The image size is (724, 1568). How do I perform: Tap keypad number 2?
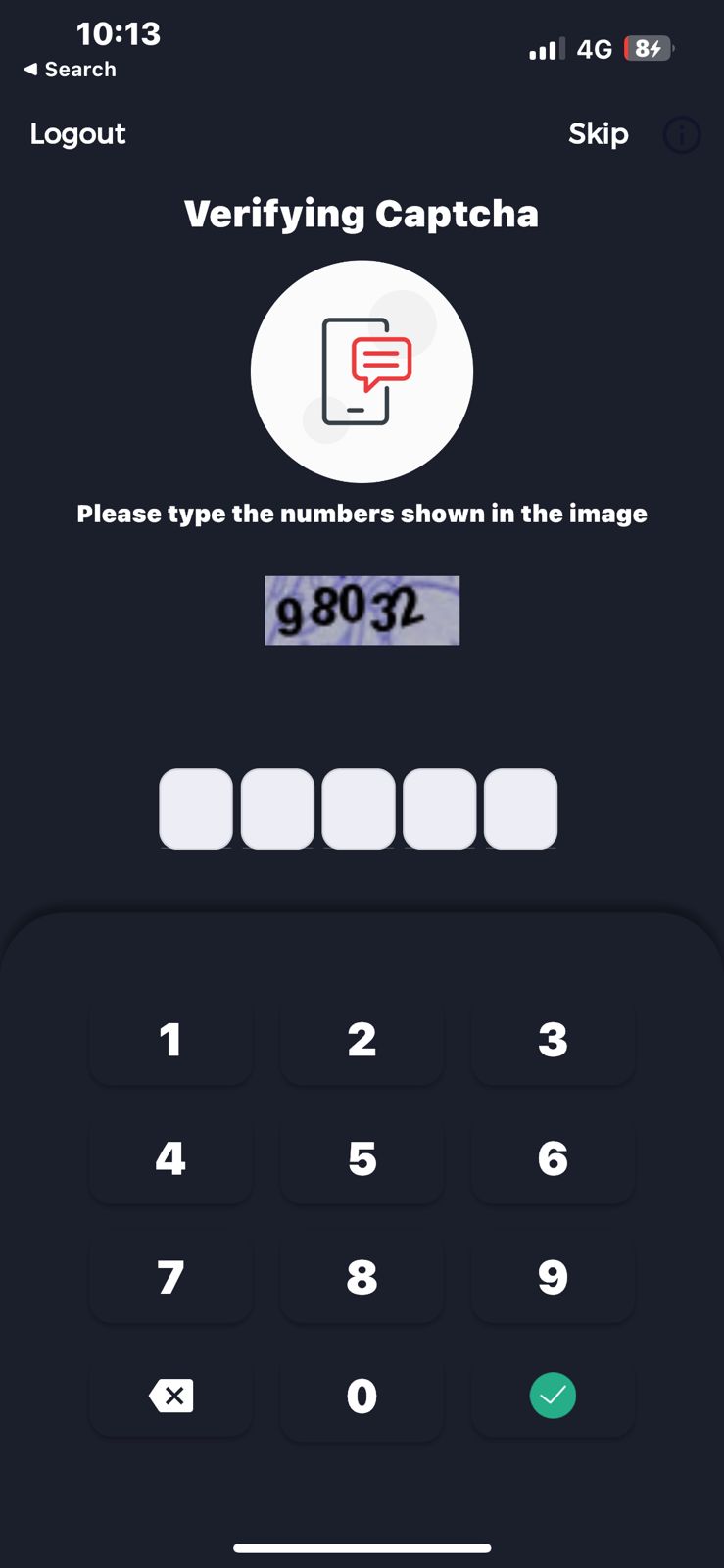362,1040
